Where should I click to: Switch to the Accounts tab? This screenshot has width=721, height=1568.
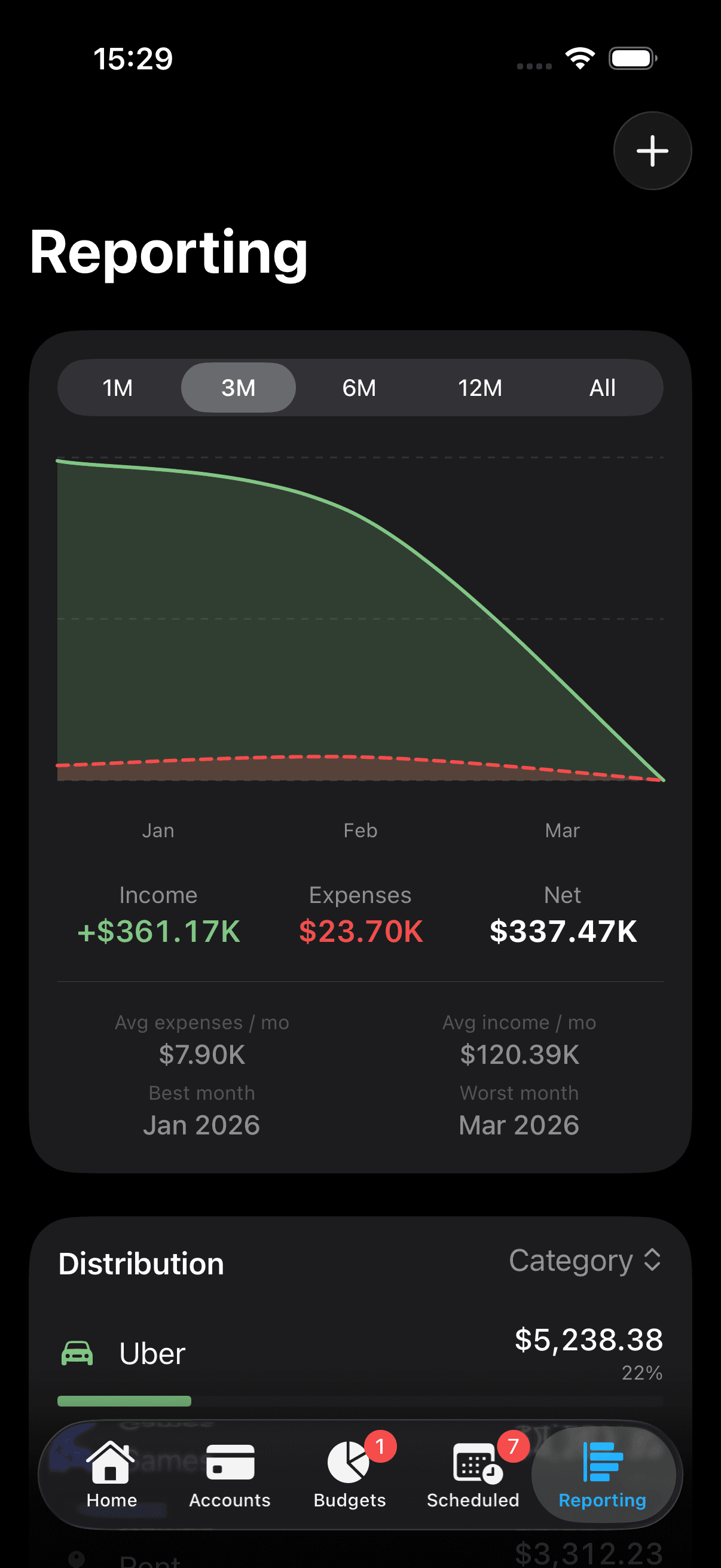pyautogui.click(x=230, y=1474)
